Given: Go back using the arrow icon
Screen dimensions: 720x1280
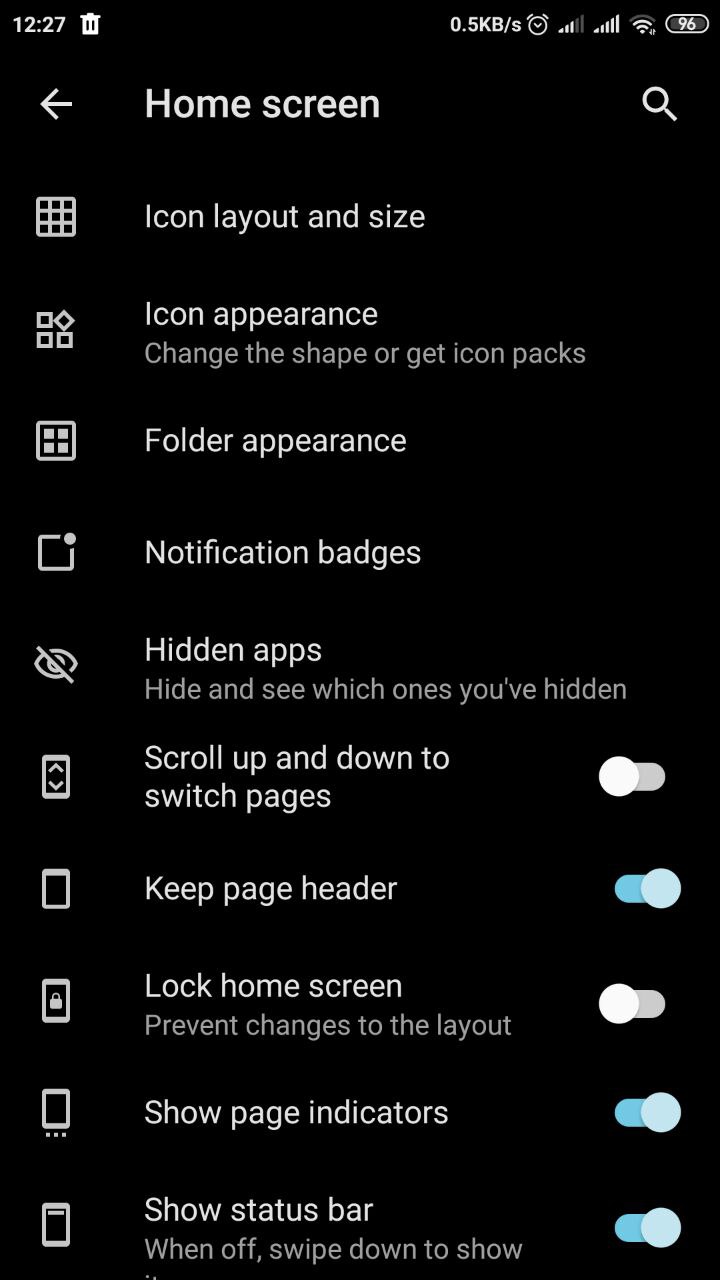Looking at the screenshot, I should tap(56, 104).
